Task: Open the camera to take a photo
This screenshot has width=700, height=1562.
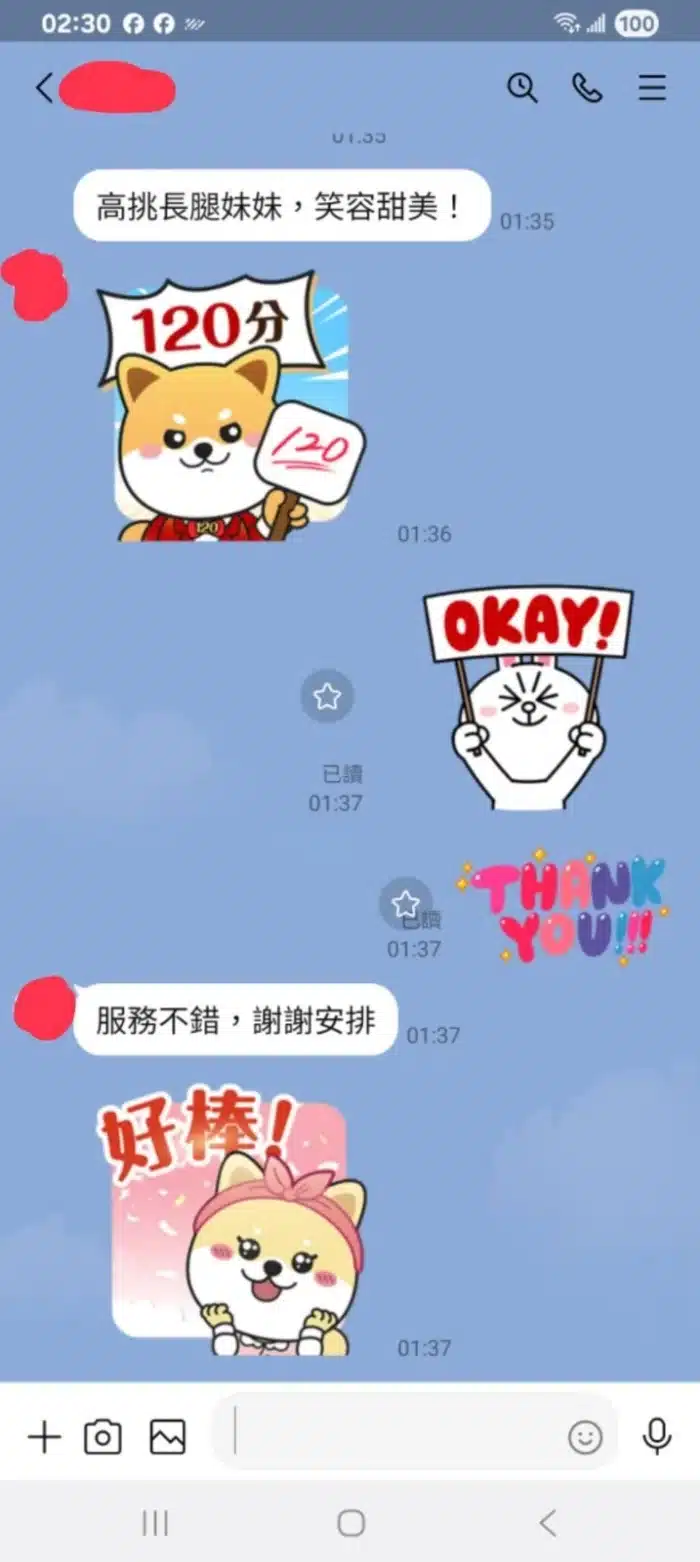Action: pyautogui.click(x=102, y=1438)
